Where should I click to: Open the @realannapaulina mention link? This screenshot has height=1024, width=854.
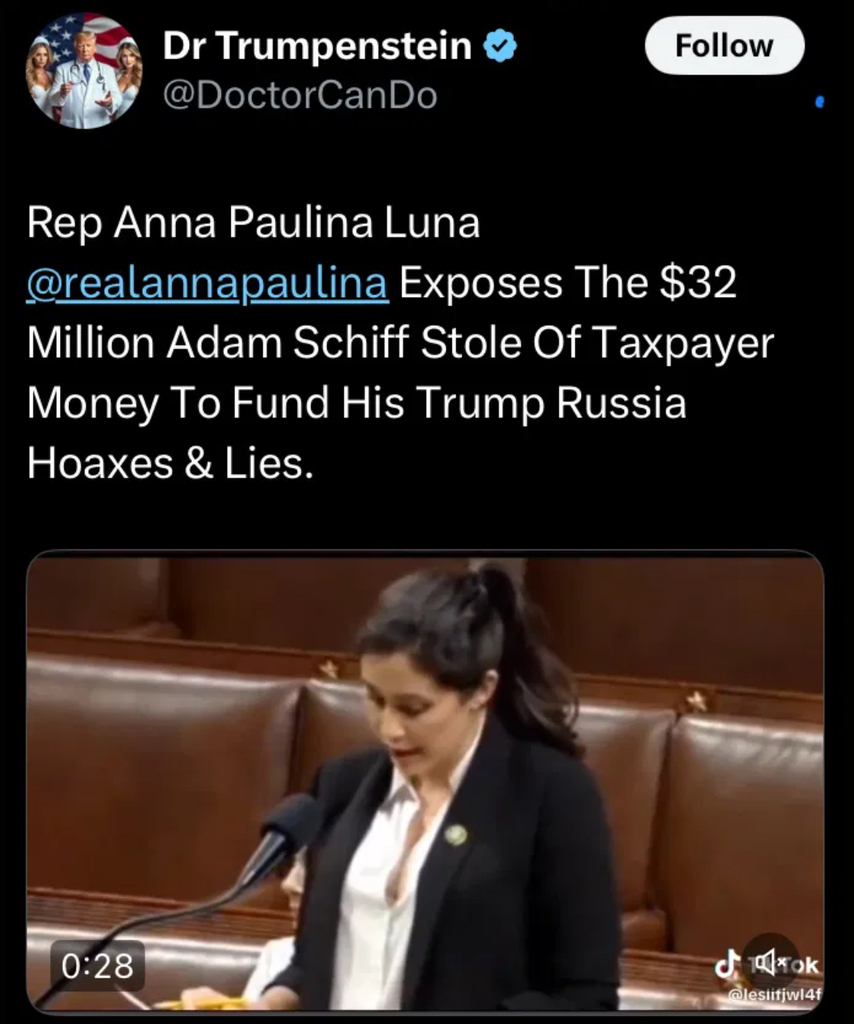(207, 284)
